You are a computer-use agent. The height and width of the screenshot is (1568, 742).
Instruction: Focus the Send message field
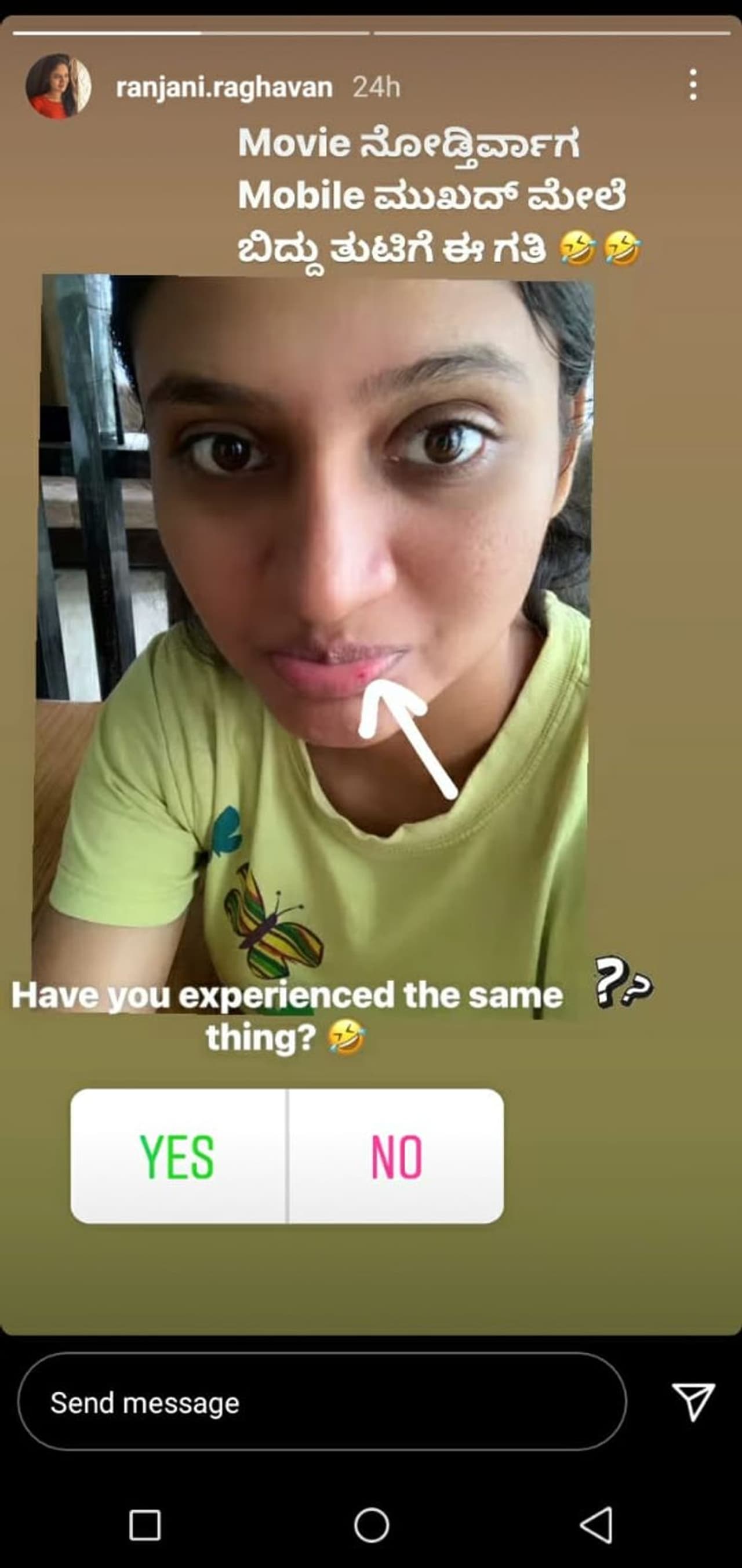(321, 1403)
